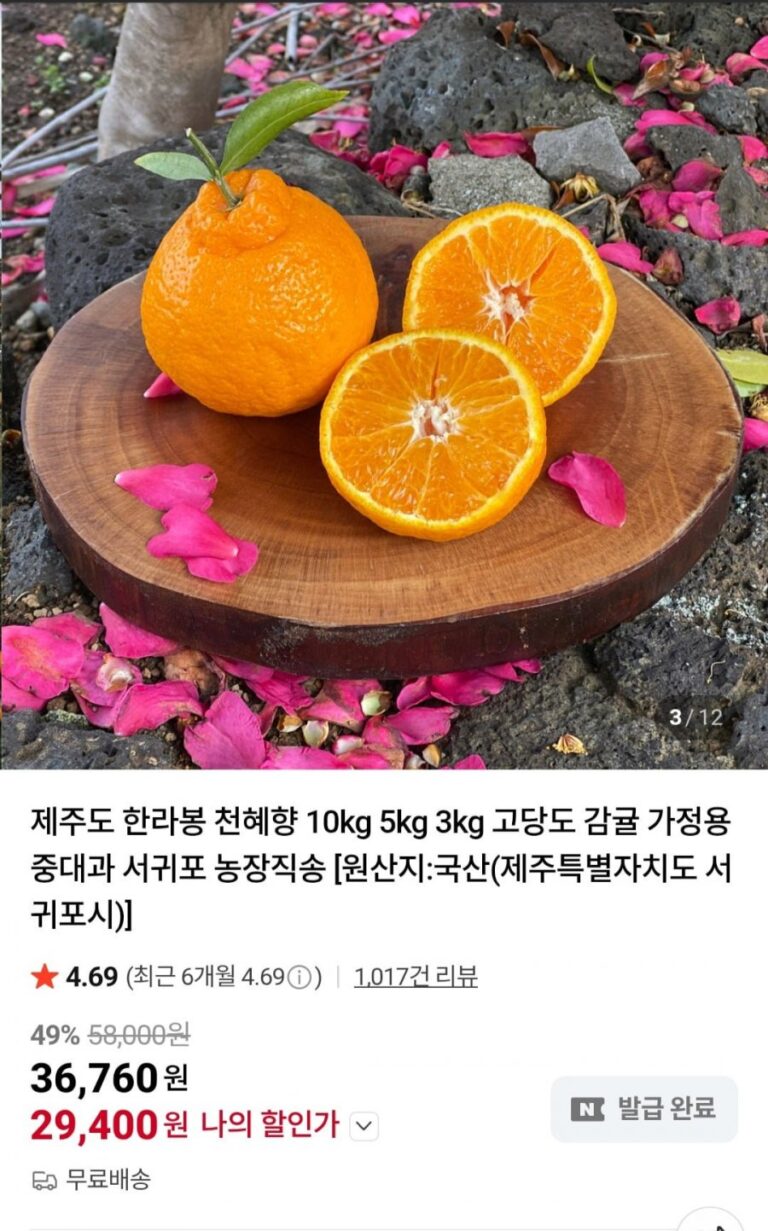Expand the 나의 할인가 discount details
768x1231 pixels.
(364, 1127)
